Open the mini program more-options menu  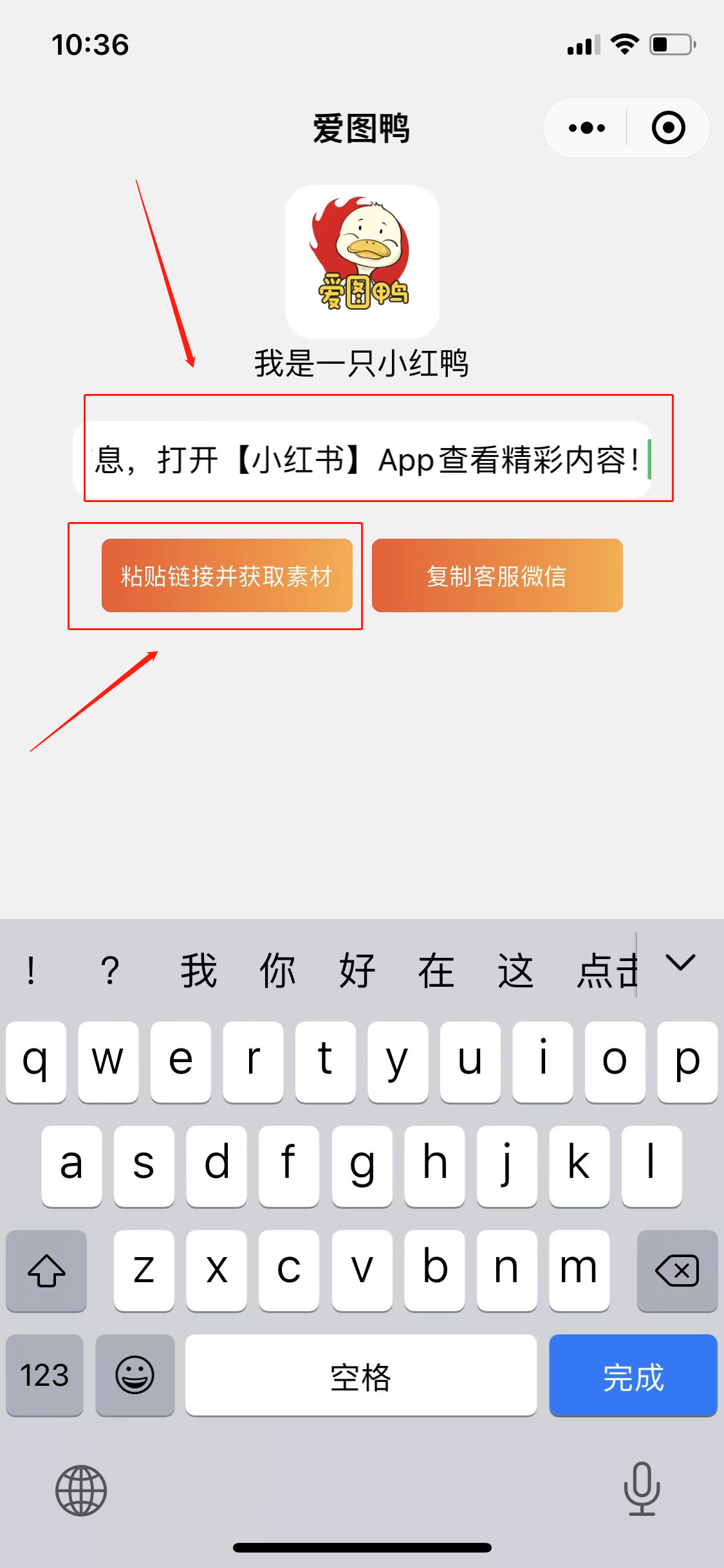pos(586,128)
